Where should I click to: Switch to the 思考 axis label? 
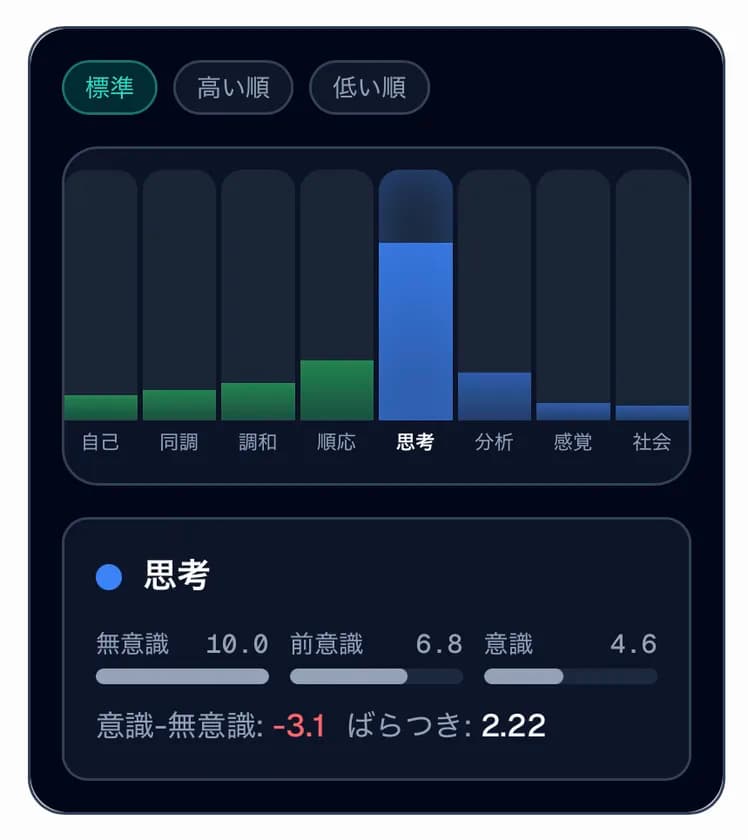click(415, 441)
